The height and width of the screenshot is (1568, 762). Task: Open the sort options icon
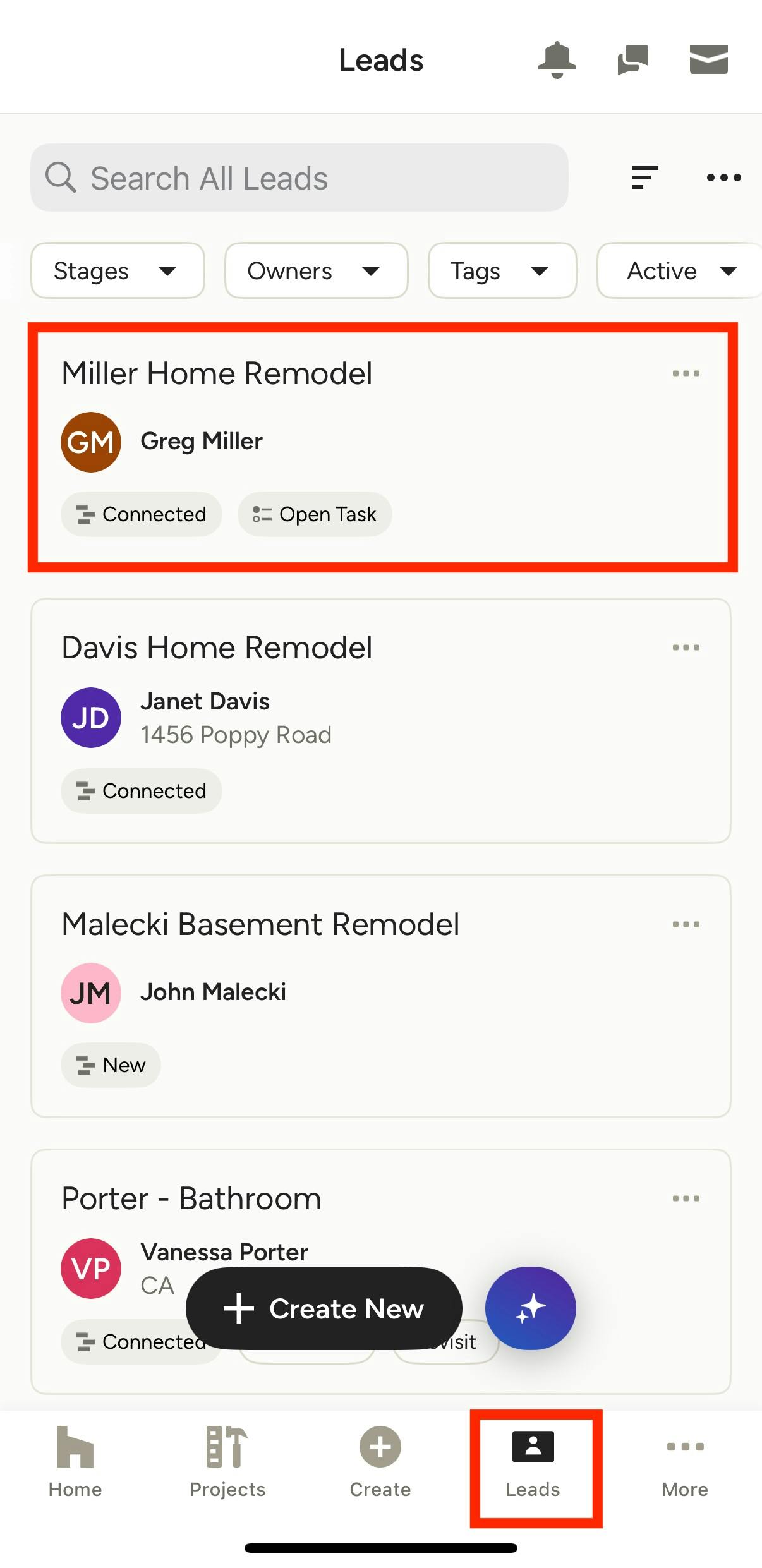tap(644, 178)
